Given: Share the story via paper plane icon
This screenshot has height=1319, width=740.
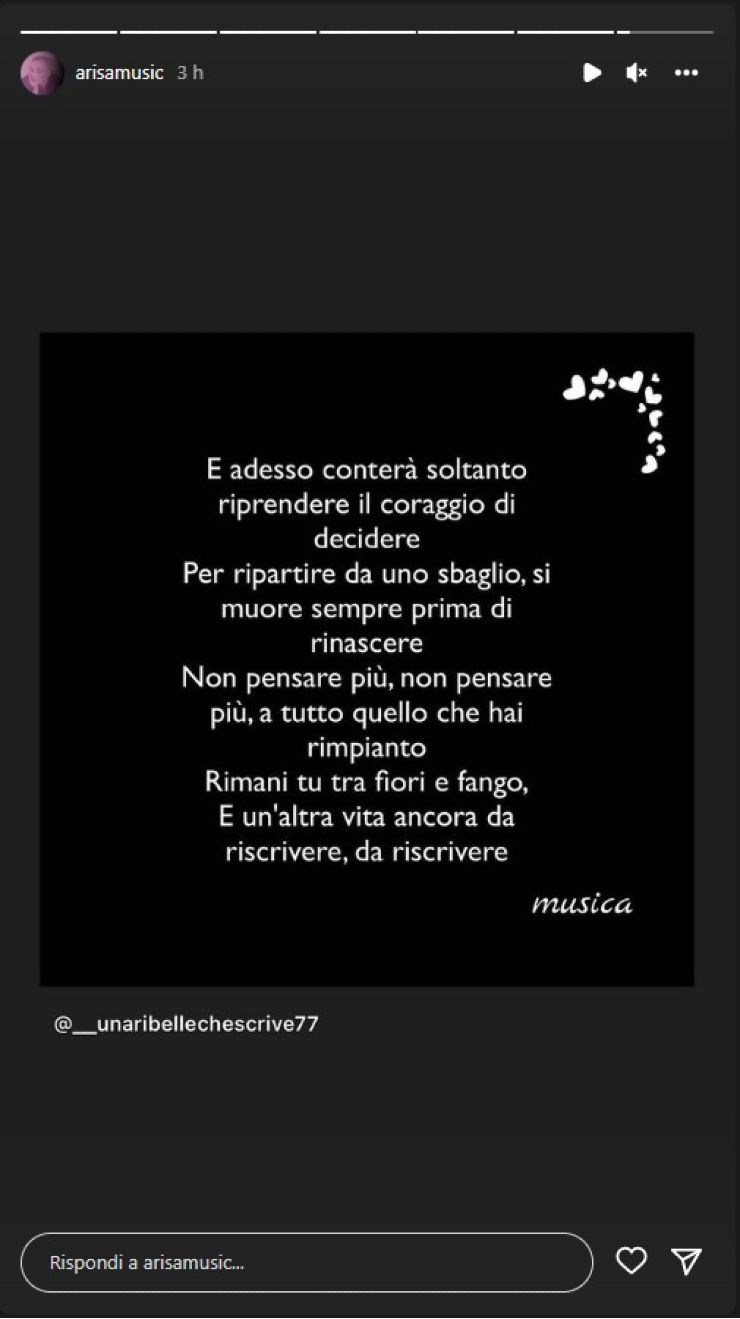Looking at the screenshot, I should [686, 1261].
